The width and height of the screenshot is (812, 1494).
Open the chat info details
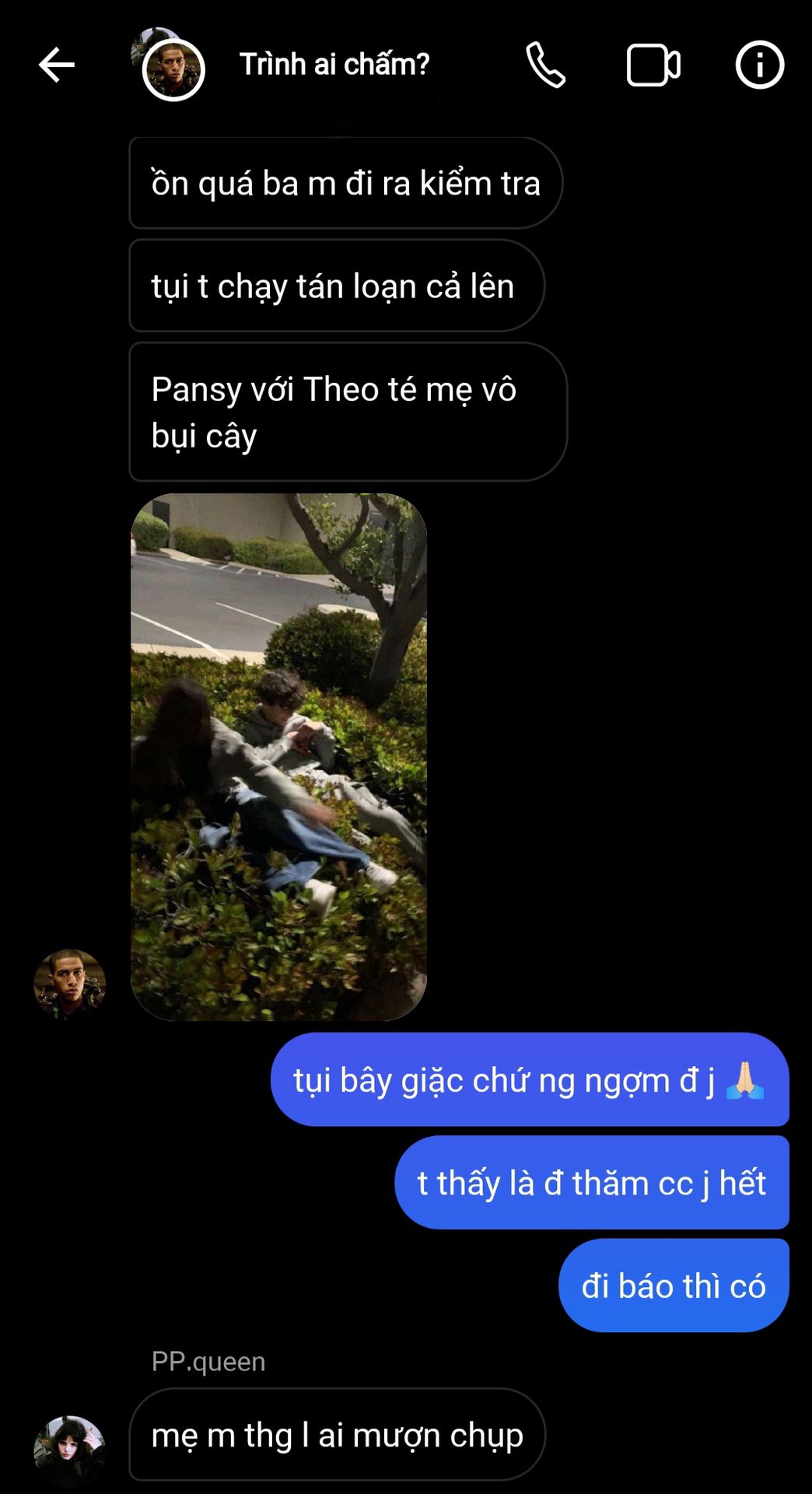click(759, 65)
